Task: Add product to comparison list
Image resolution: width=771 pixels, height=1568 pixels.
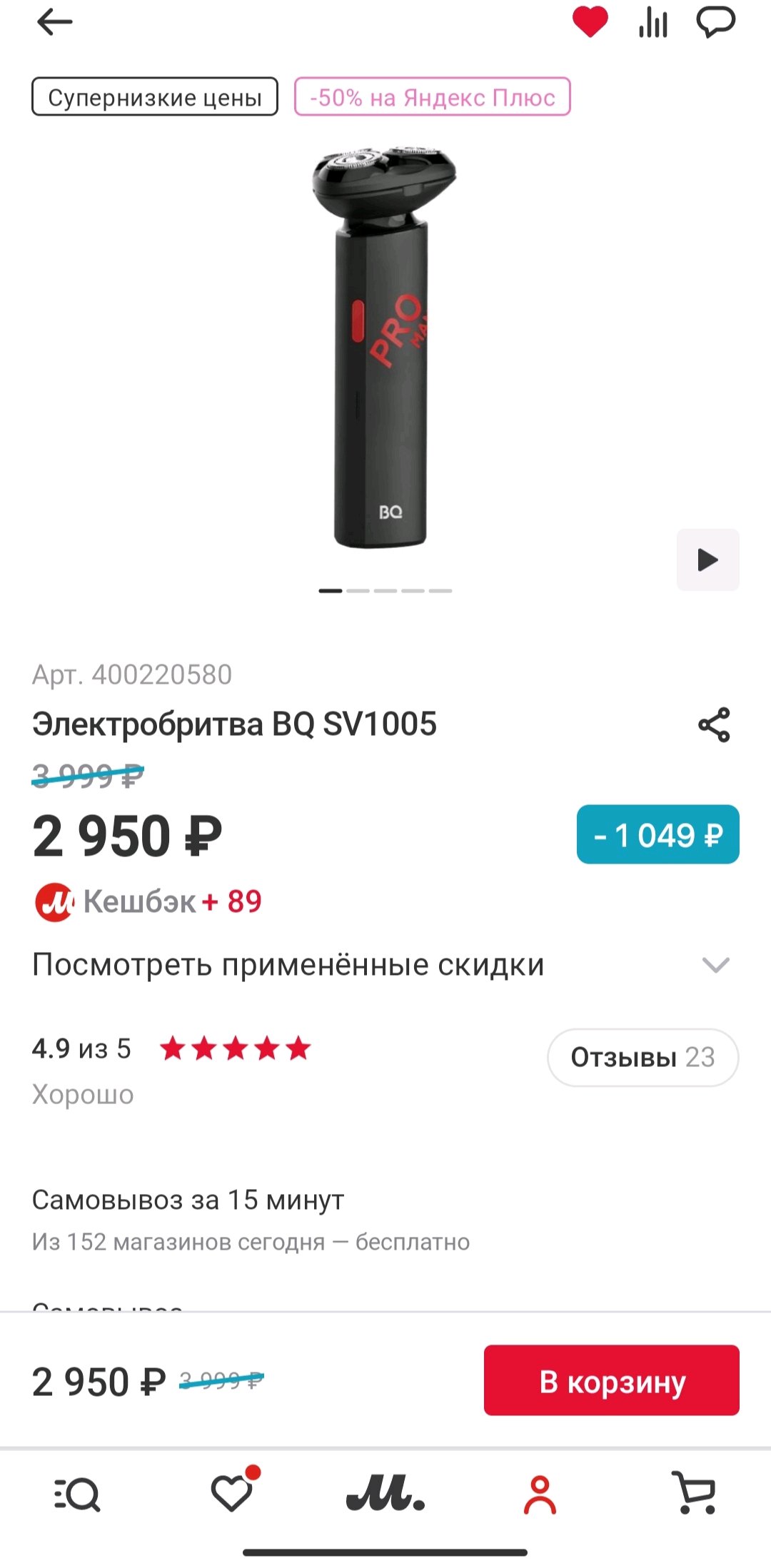Action: (652, 23)
